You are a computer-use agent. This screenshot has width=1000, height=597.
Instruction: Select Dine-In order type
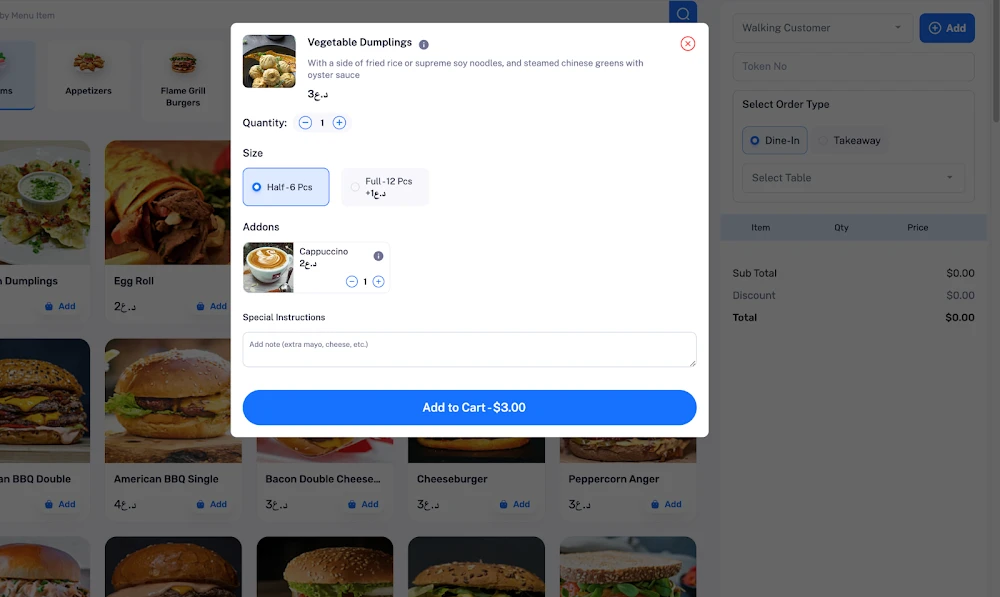[x=774, y=141]
